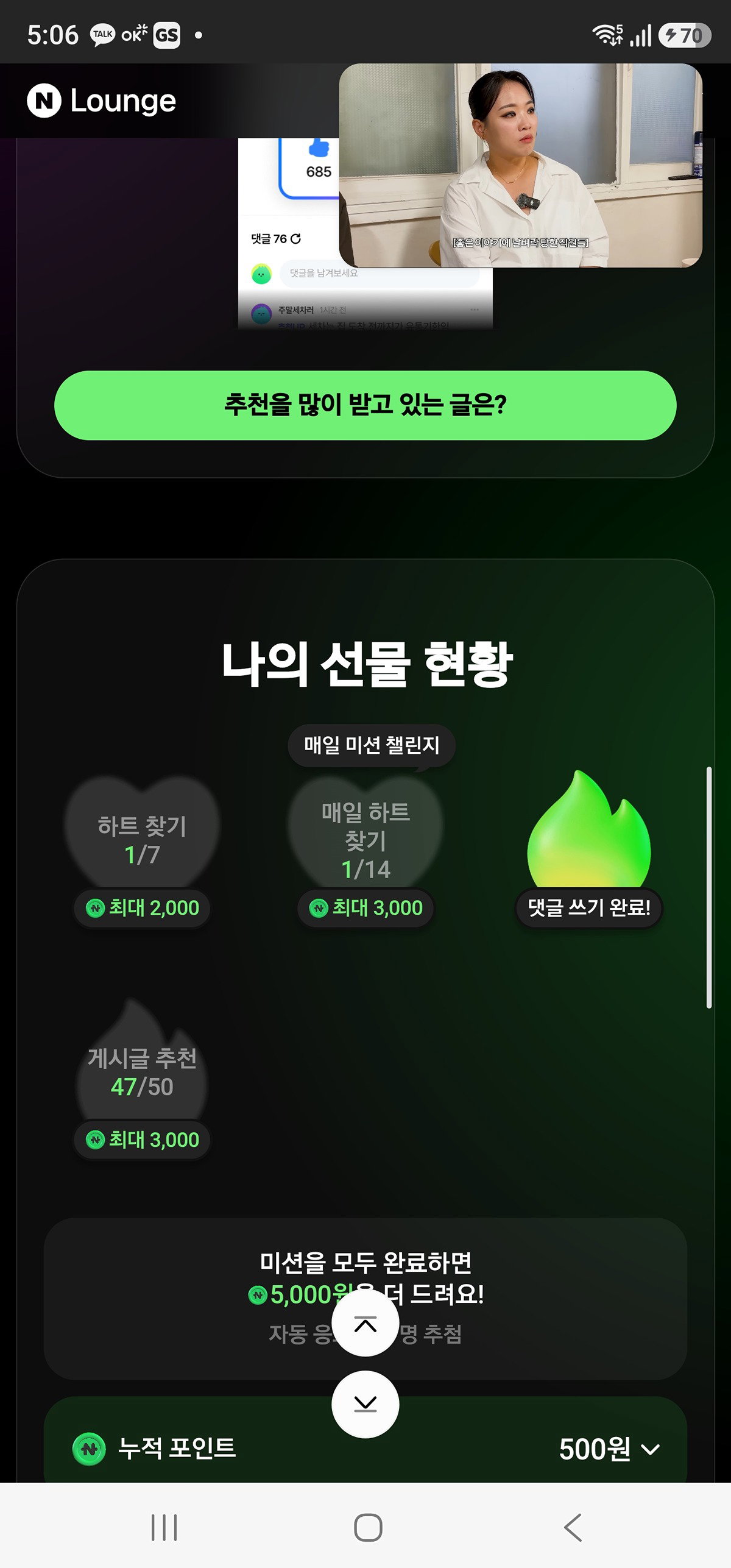731x1568 pixels.
Task: Go back using the system back button
Action: coord(573,1527)
